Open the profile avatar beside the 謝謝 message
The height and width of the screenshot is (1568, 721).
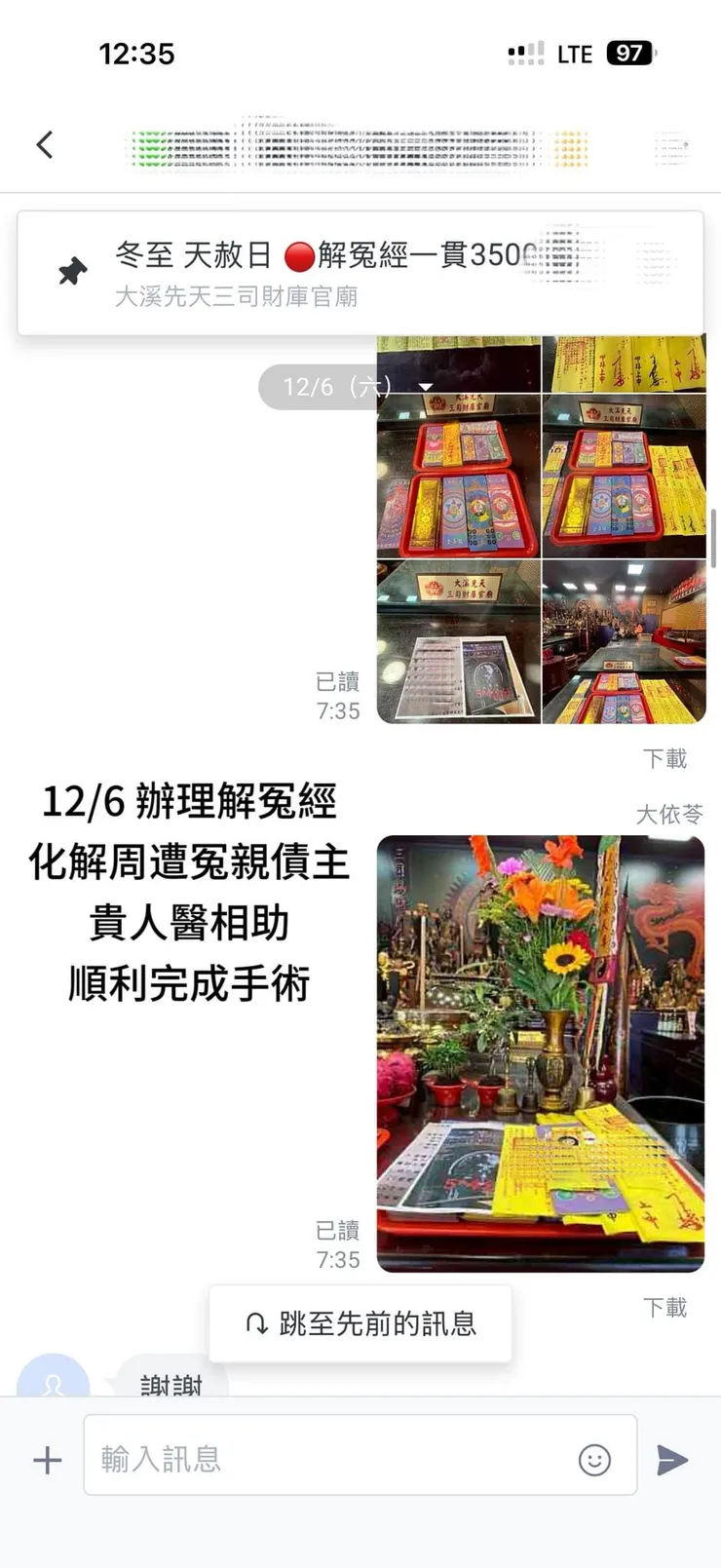[x=54, y=1382]
